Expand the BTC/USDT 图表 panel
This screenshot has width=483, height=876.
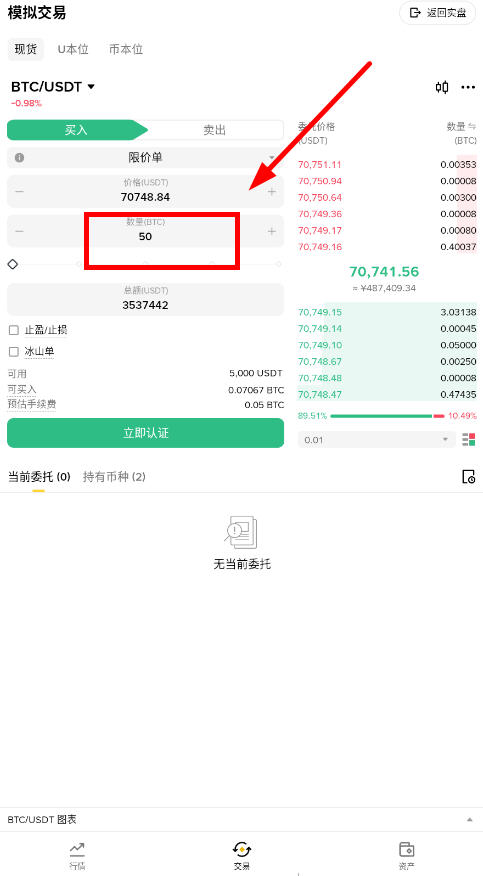point(241,820)
